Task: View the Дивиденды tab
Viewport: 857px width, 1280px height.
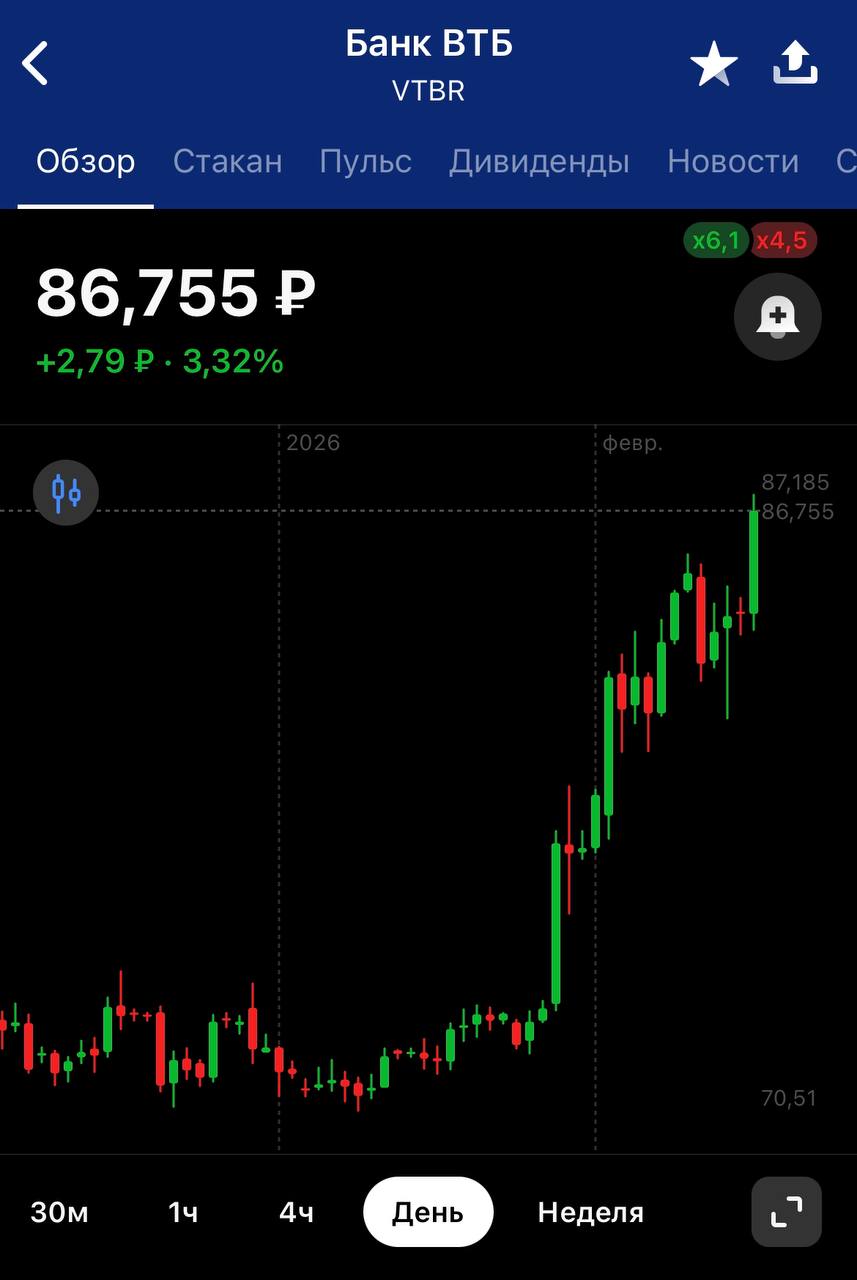Action: (539, 161)
